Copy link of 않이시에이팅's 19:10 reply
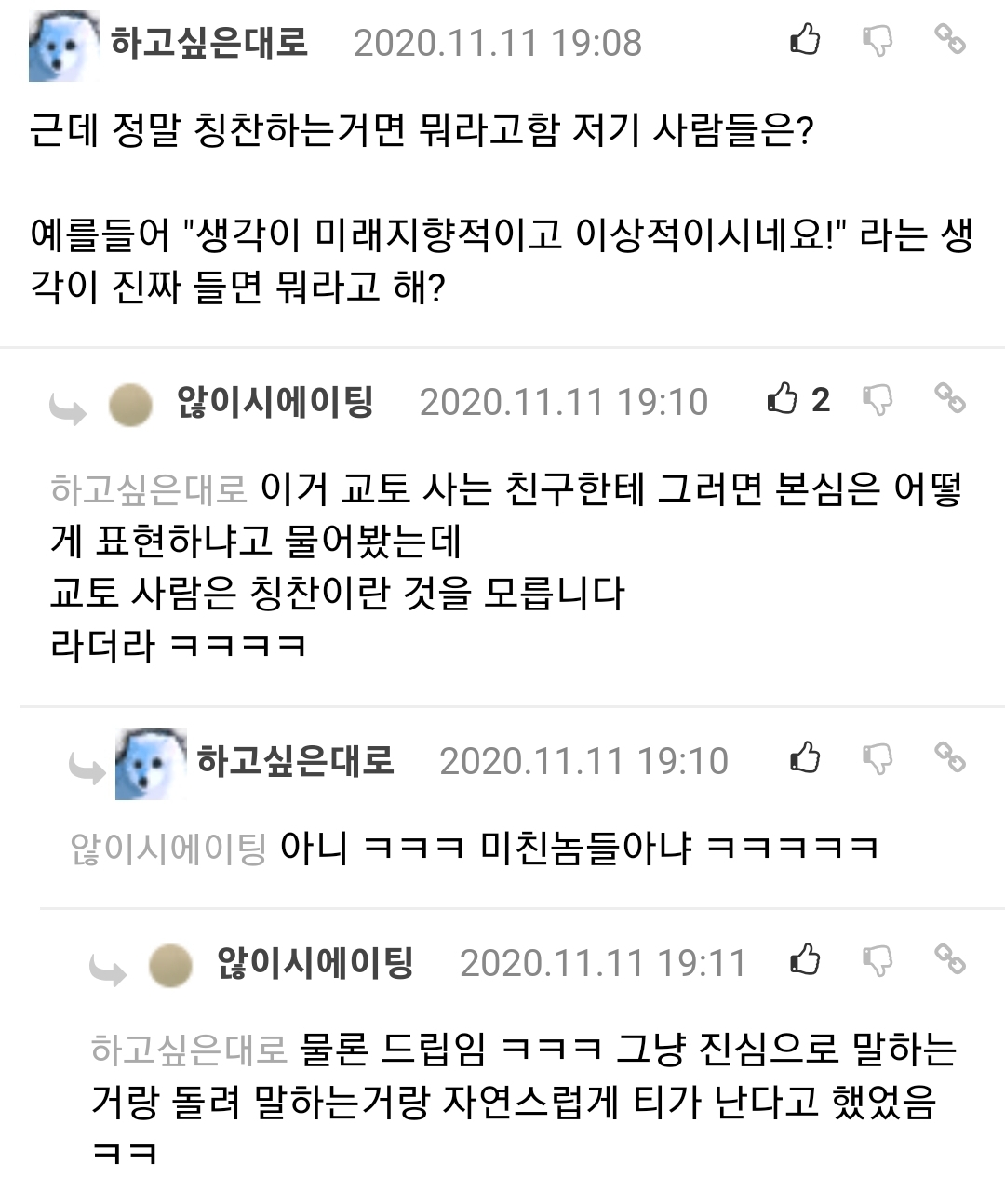Screen dimensions: 1005x1204 949,398
